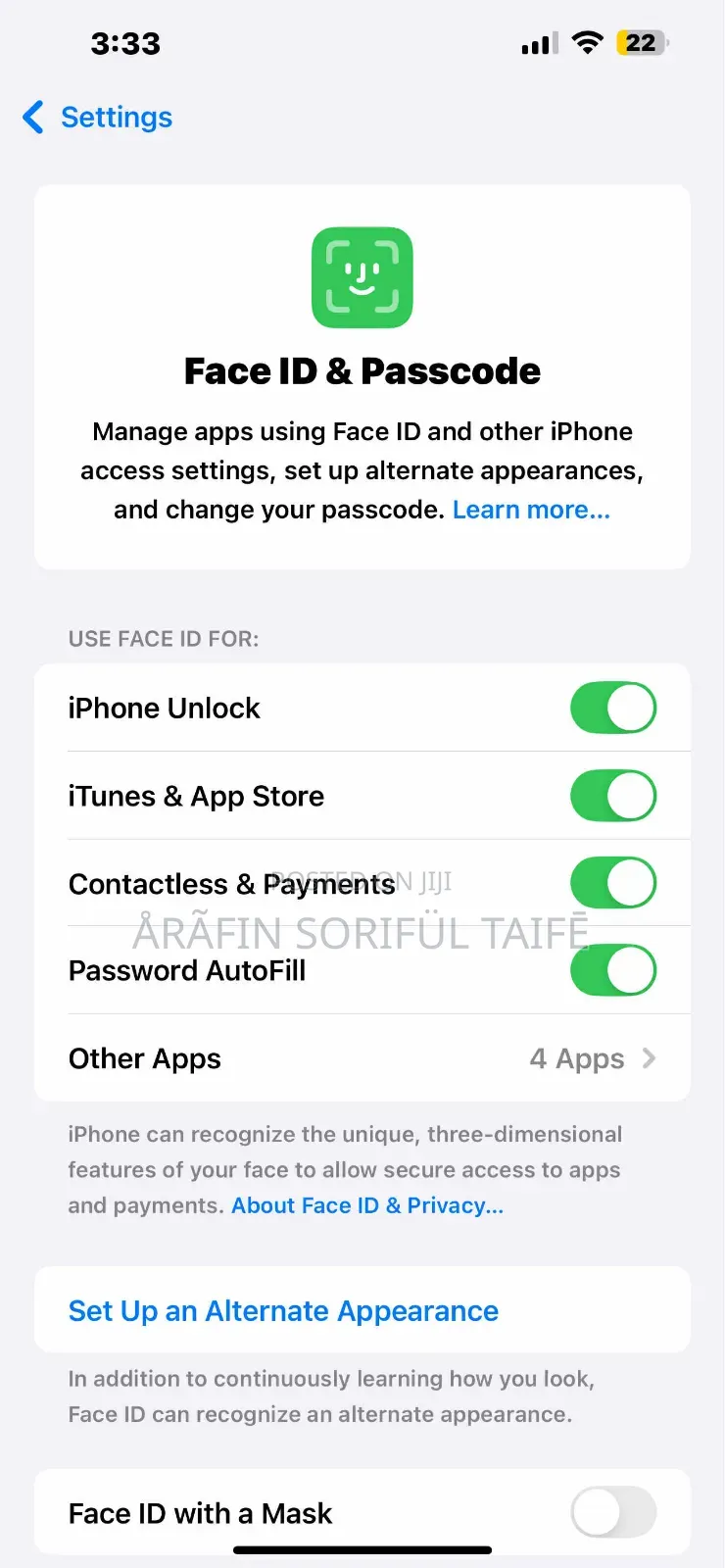The height and width of the screenshot is (1568, 725).
Task: Tap the clock showing 3:33
Action: pyautogui.click(x=125, y=42)
